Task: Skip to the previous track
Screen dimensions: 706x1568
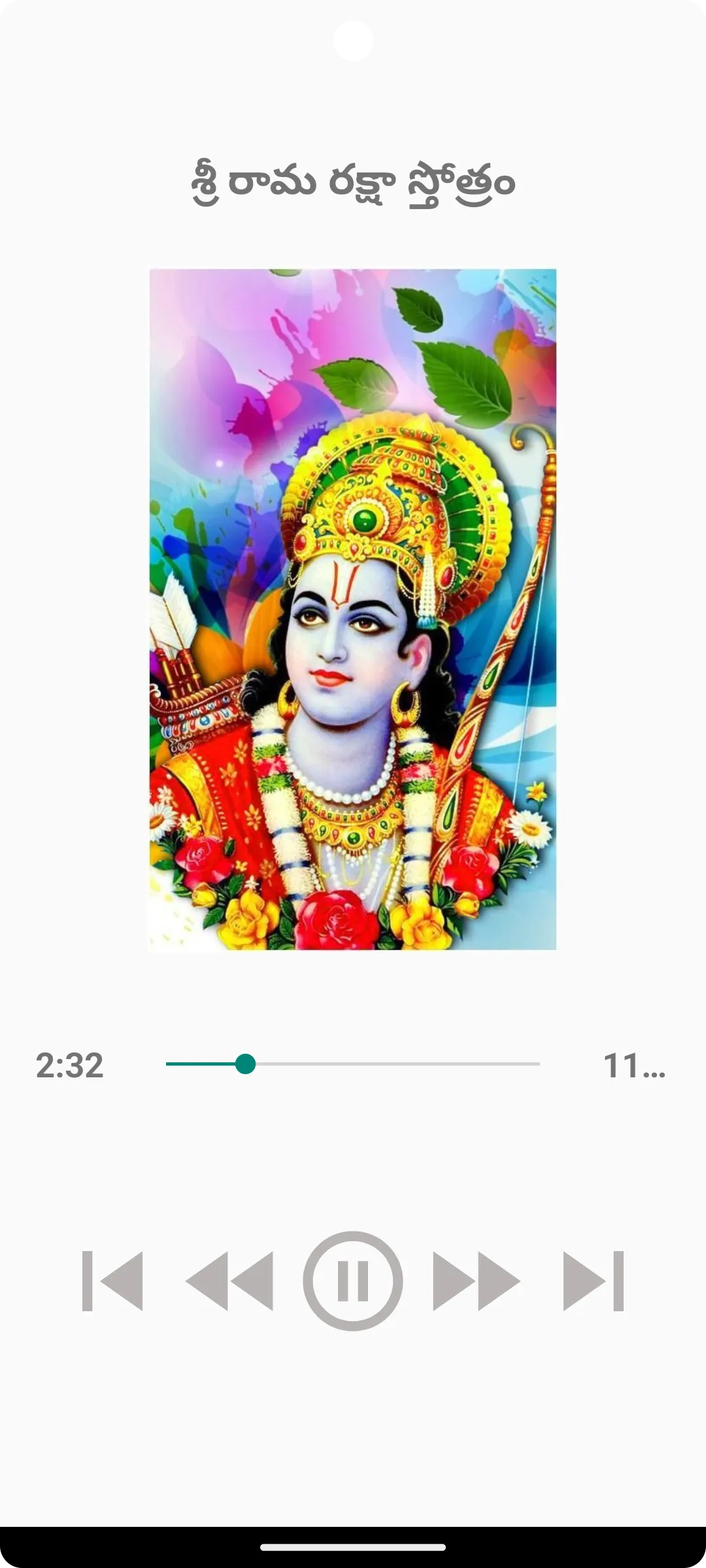Action: (112, 1281)
